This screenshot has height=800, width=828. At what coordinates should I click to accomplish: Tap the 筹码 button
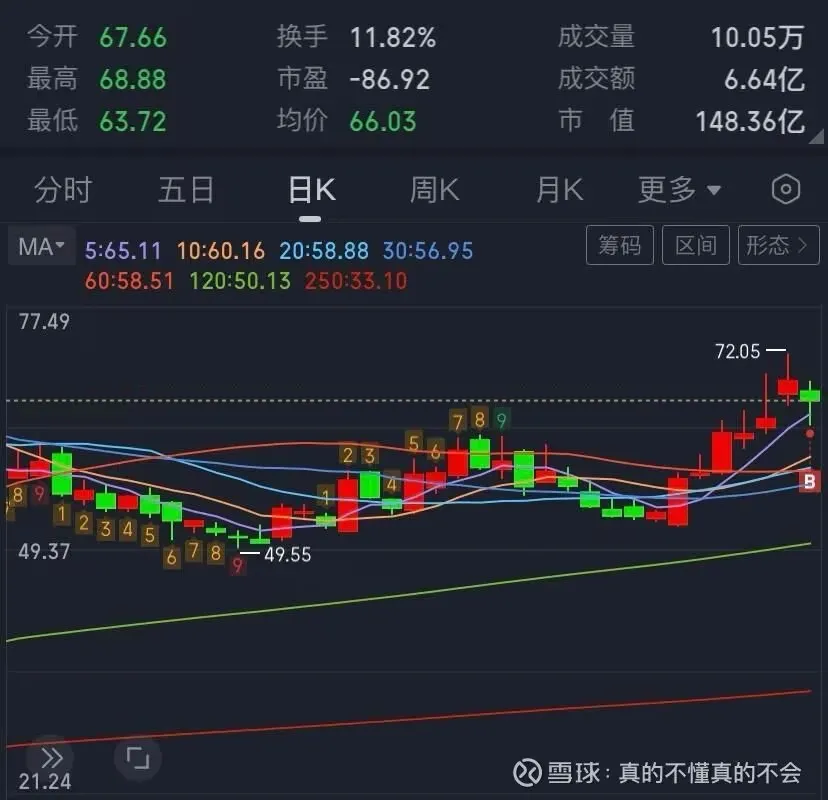pyautogui.click(x=620, y=245)
